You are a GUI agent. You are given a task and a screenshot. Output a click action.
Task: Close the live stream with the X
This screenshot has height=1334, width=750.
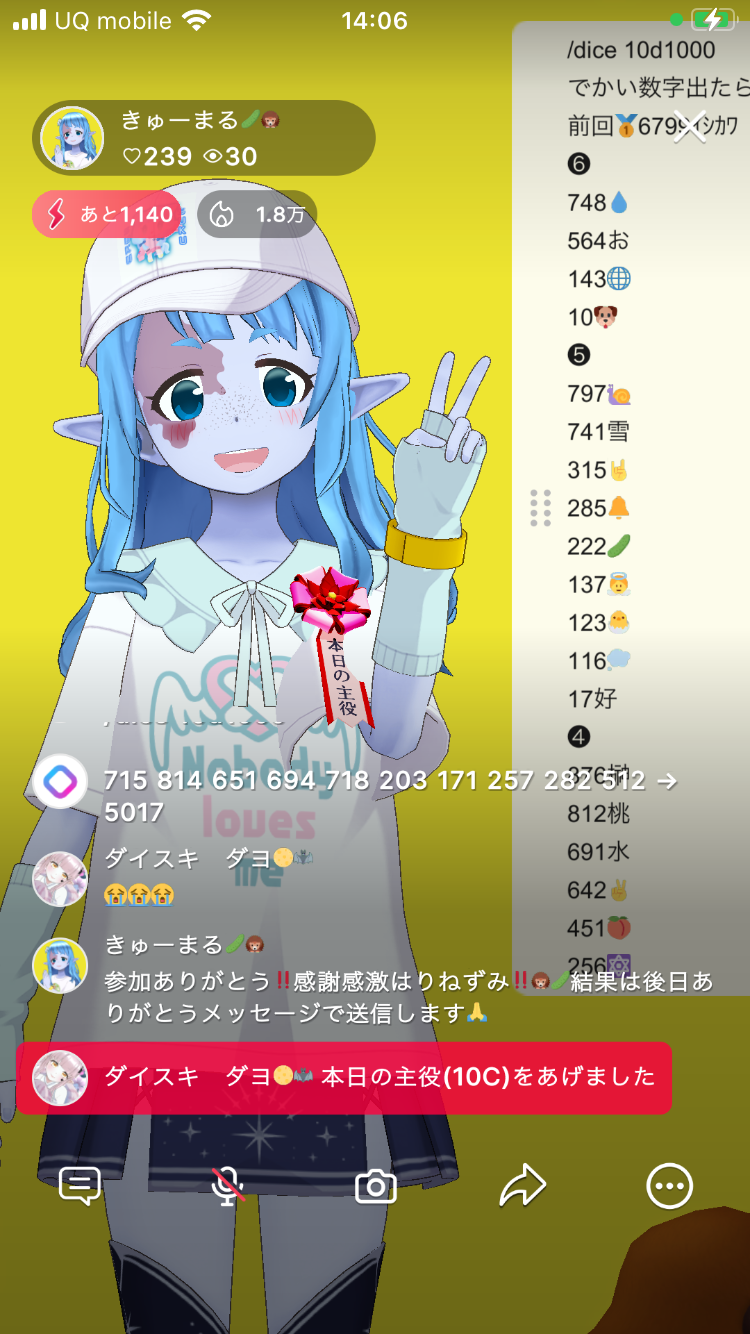[x=689, y=127]
